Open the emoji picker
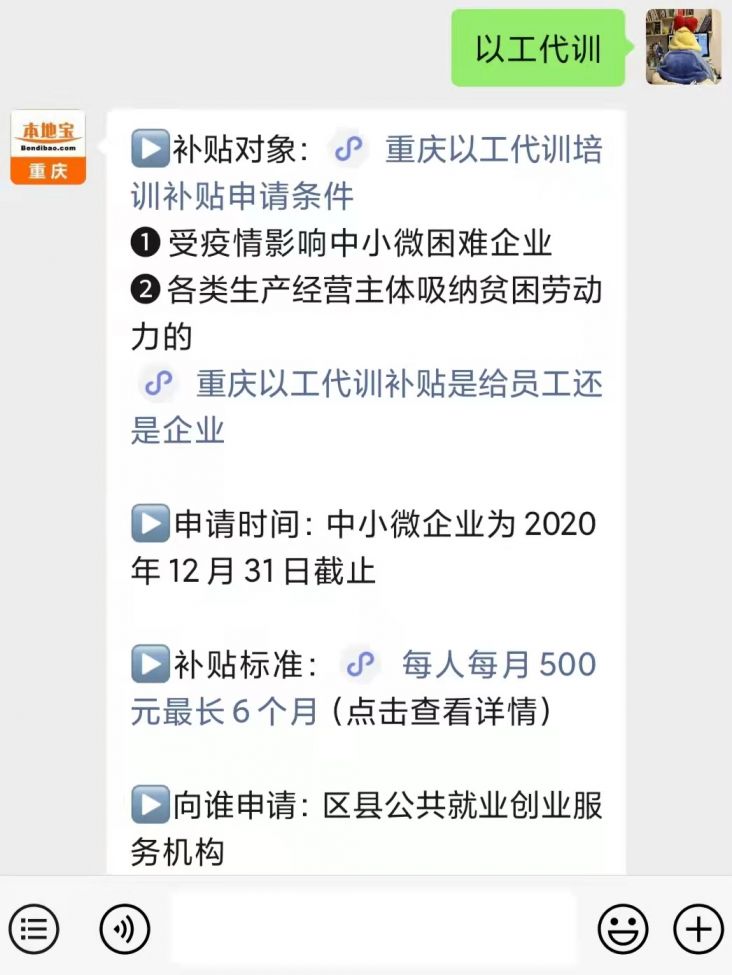 pos(622,930)
